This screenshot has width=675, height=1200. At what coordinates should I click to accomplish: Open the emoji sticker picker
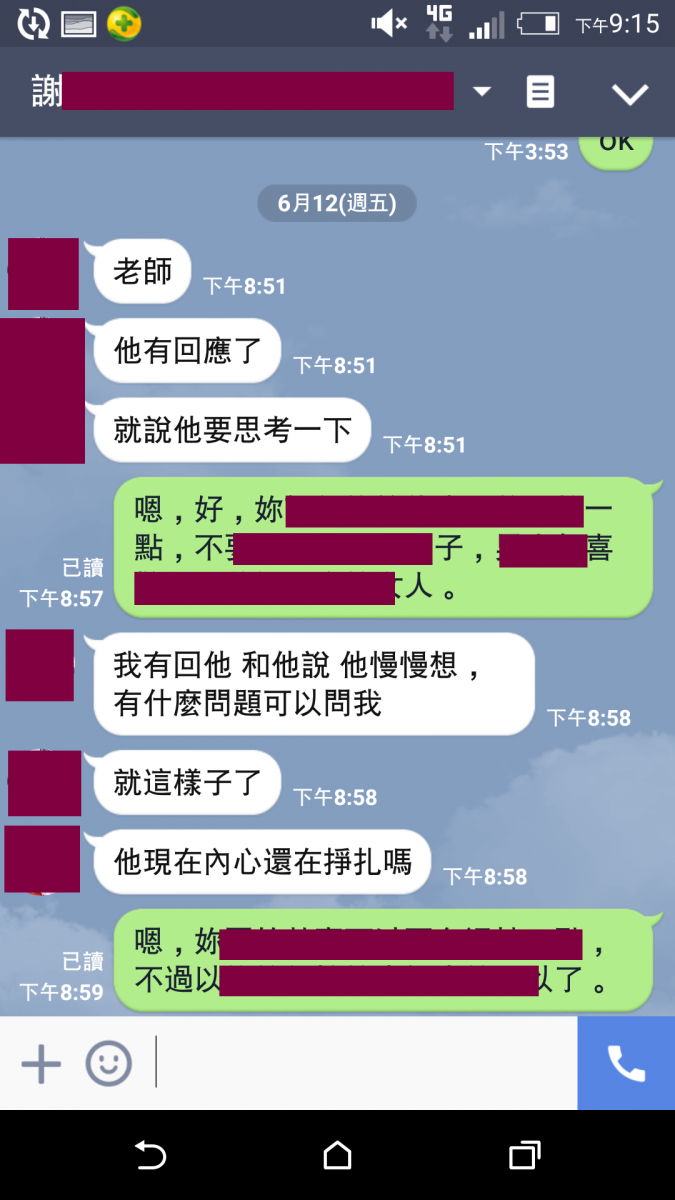(108, 1063)
